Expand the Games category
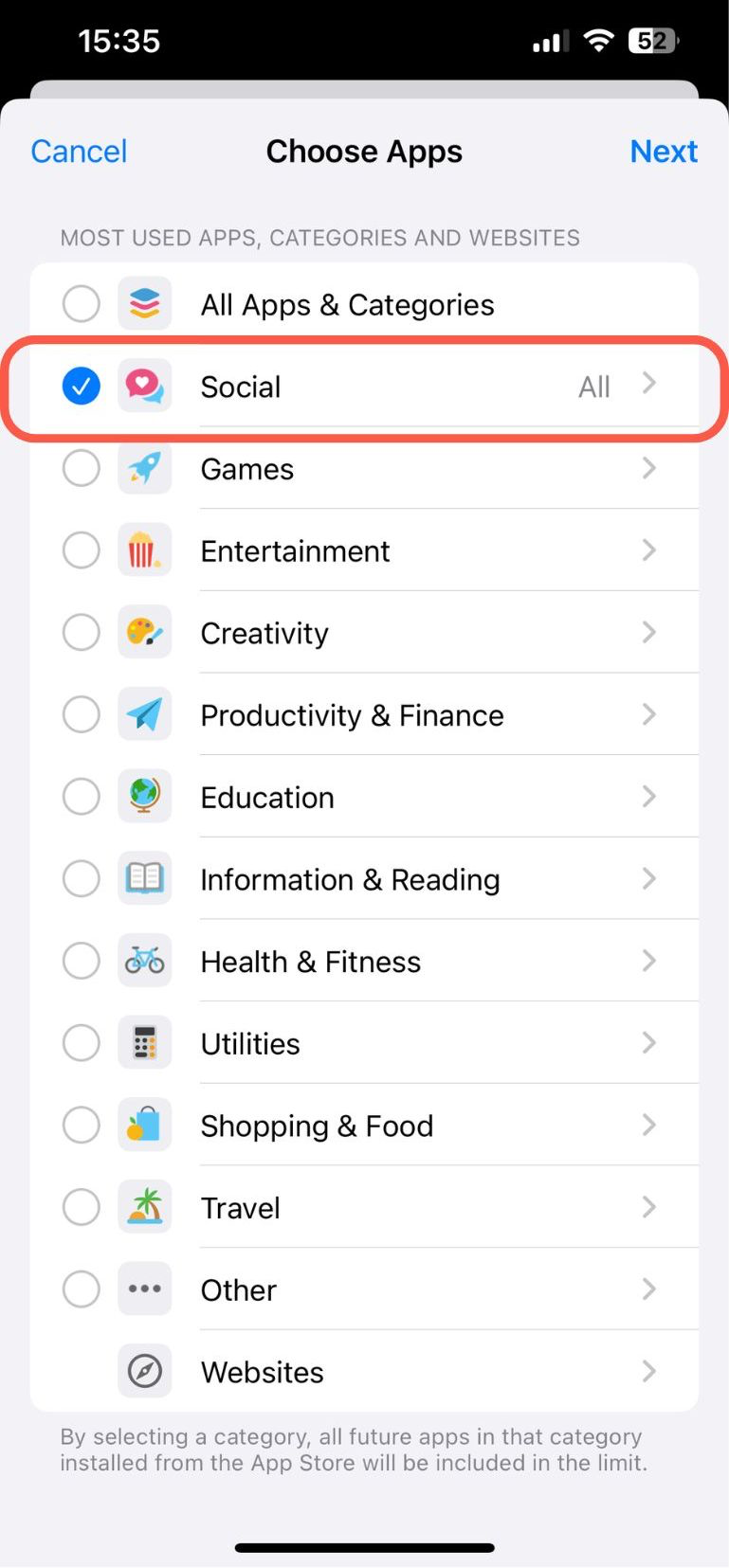 (x=648, y=468)
